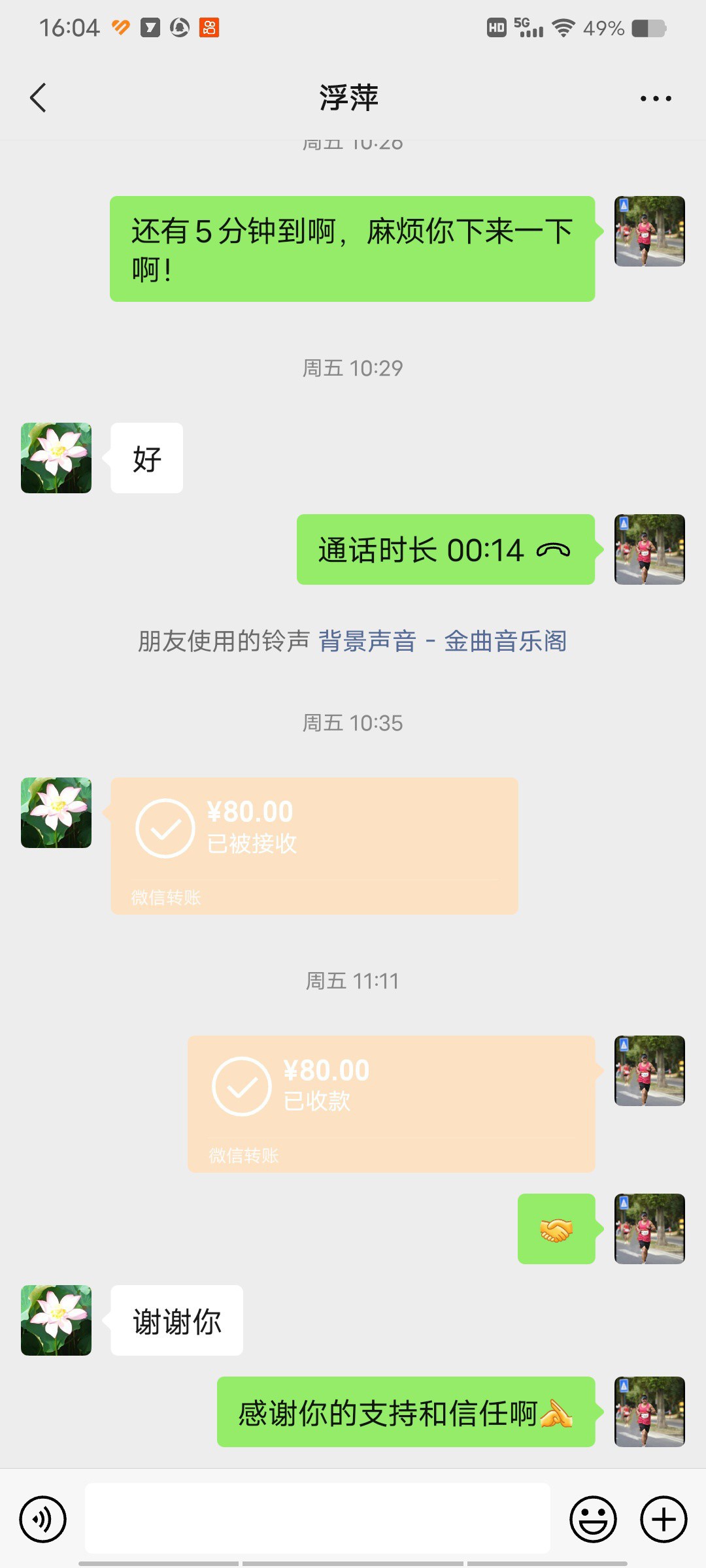Tap the 通话时长 00:14 call record
This screenshot has height=1568, width=706.
coord(445,549)
